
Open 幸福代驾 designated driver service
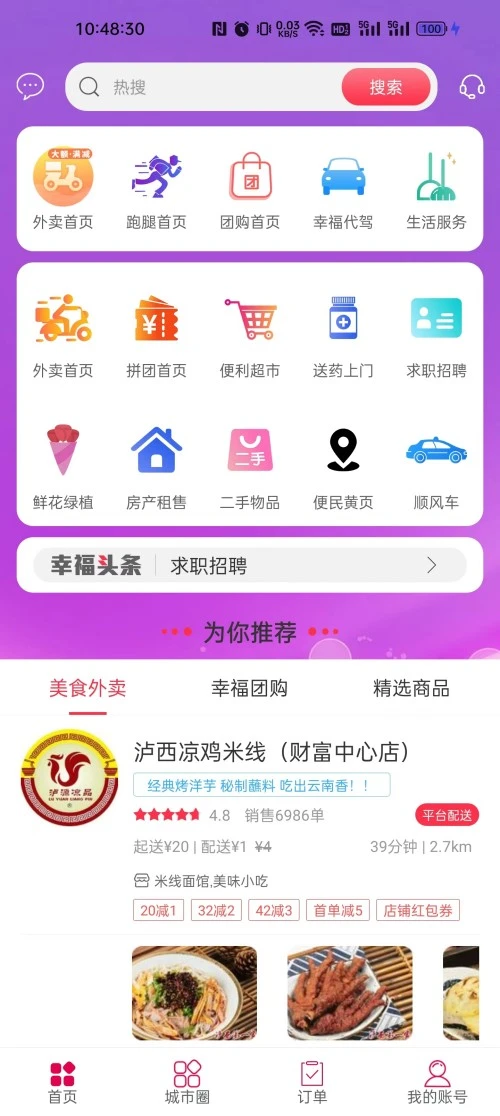tap(343, 191)
